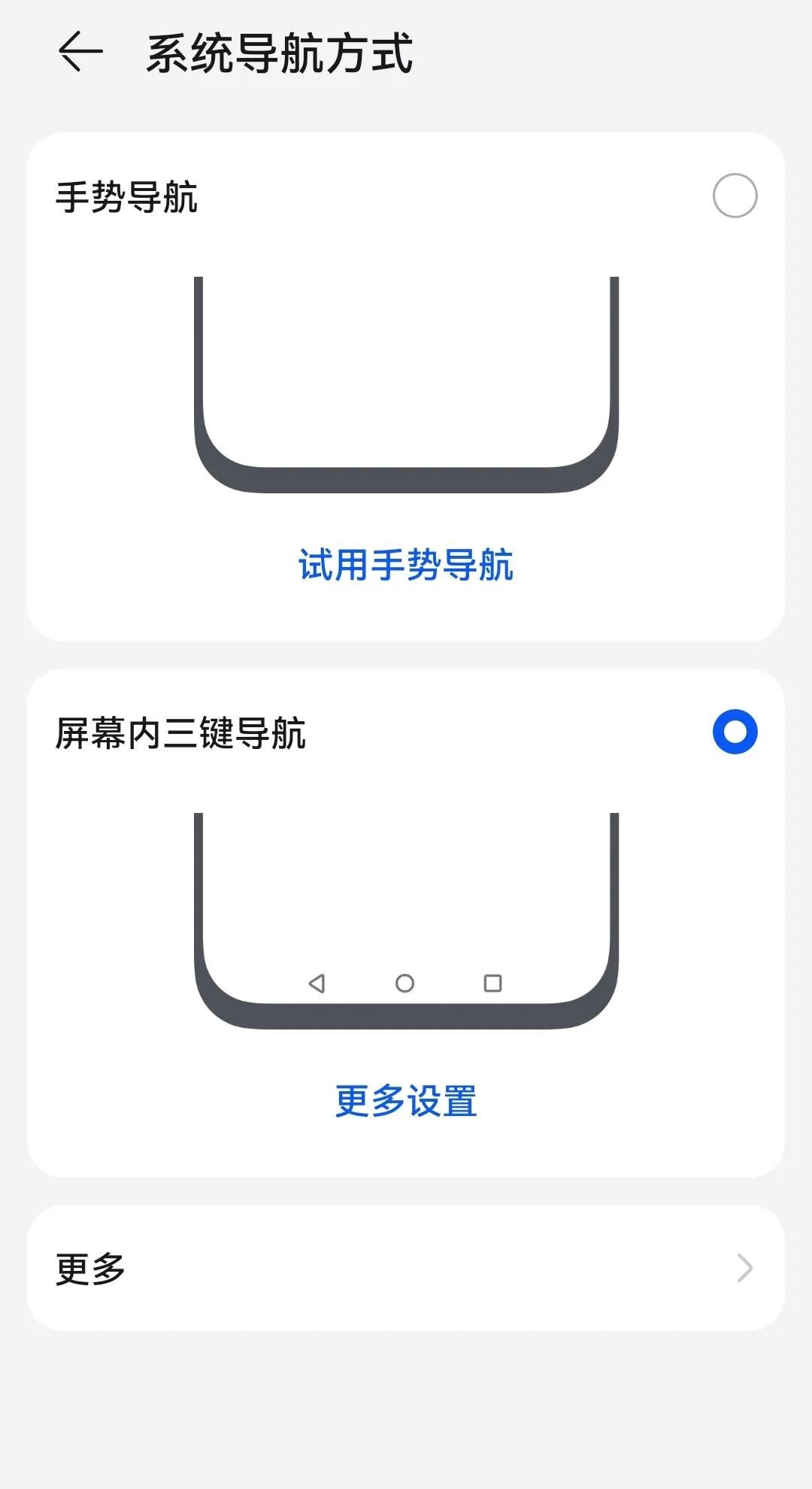
Task: Open the 更多 row
Action: 406,1269
